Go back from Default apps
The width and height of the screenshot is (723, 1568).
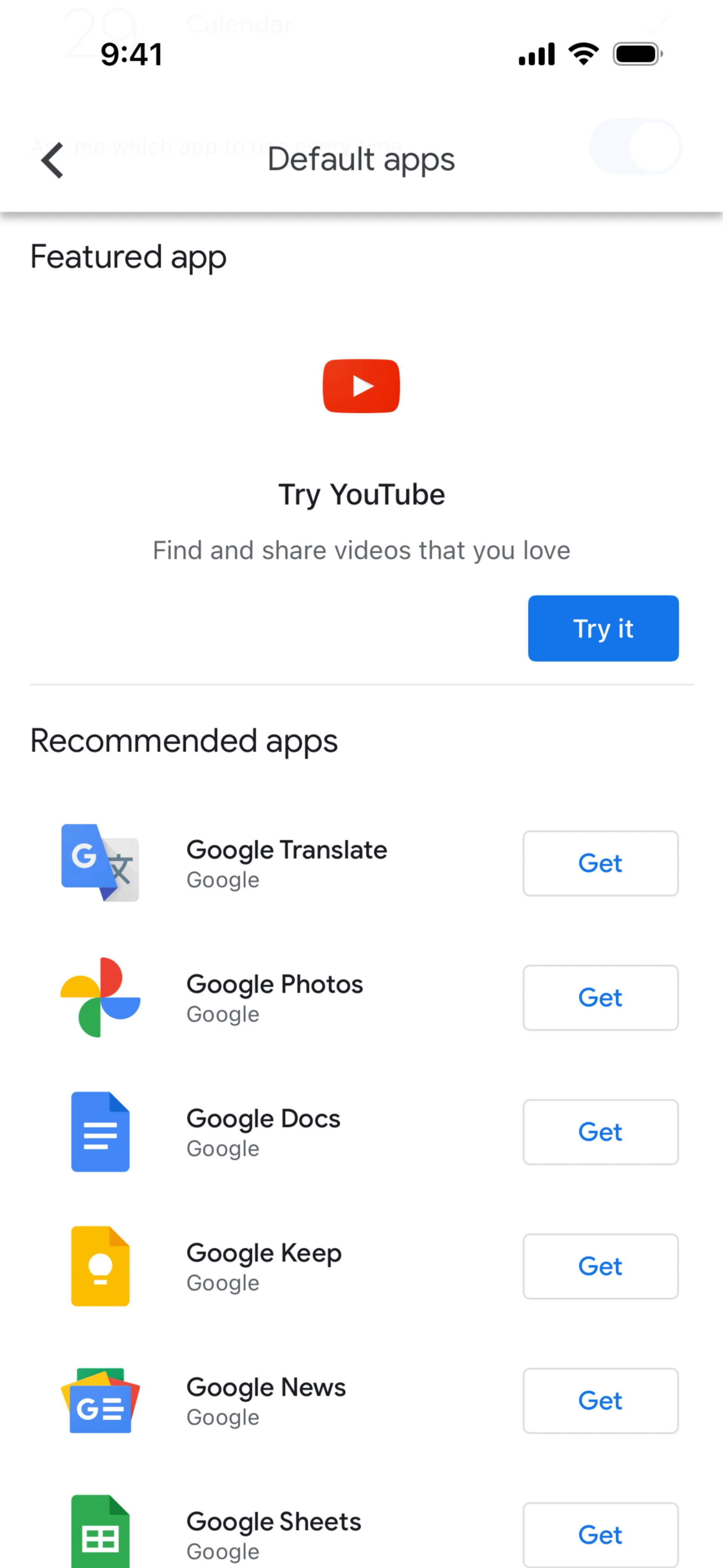tap(52, 160)
